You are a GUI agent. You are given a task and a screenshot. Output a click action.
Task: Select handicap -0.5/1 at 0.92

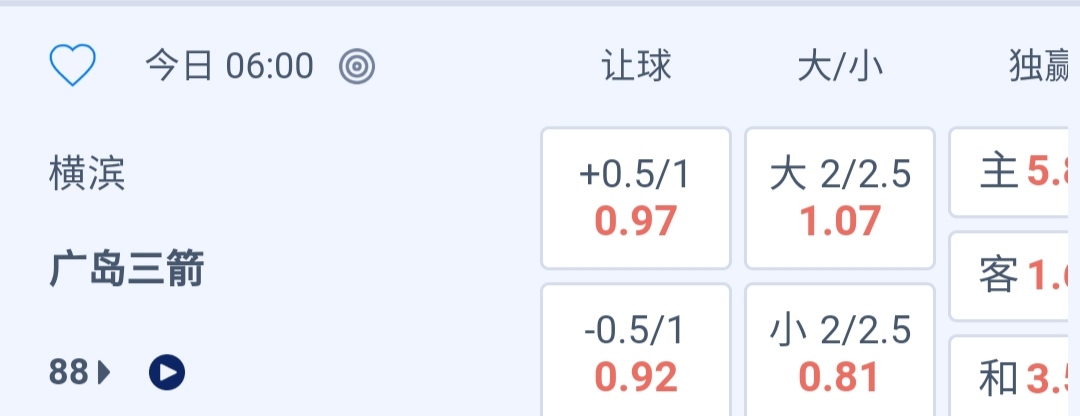[x=635, y=352]
